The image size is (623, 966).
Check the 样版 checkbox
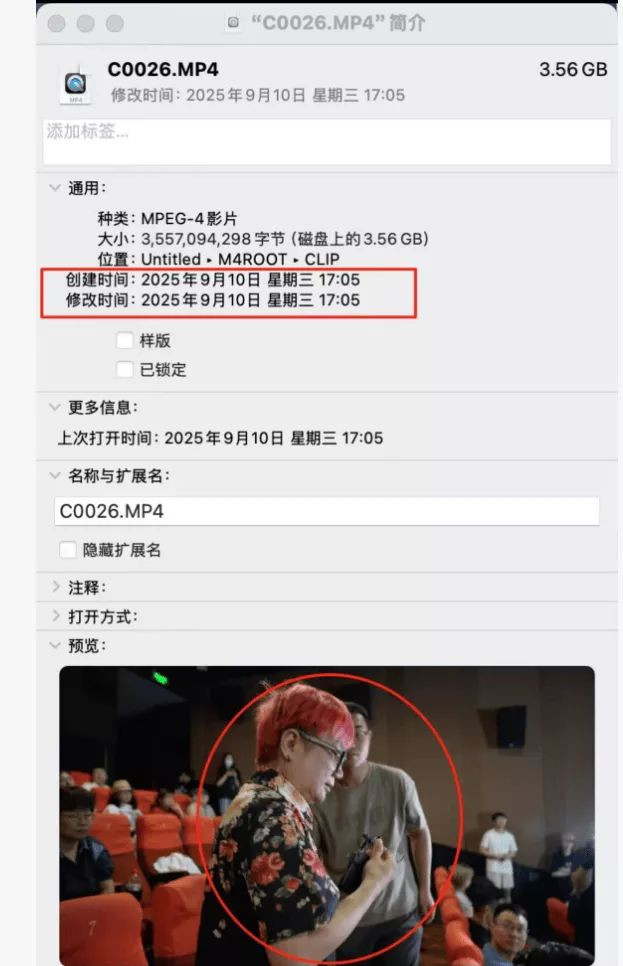coord(125,341)
